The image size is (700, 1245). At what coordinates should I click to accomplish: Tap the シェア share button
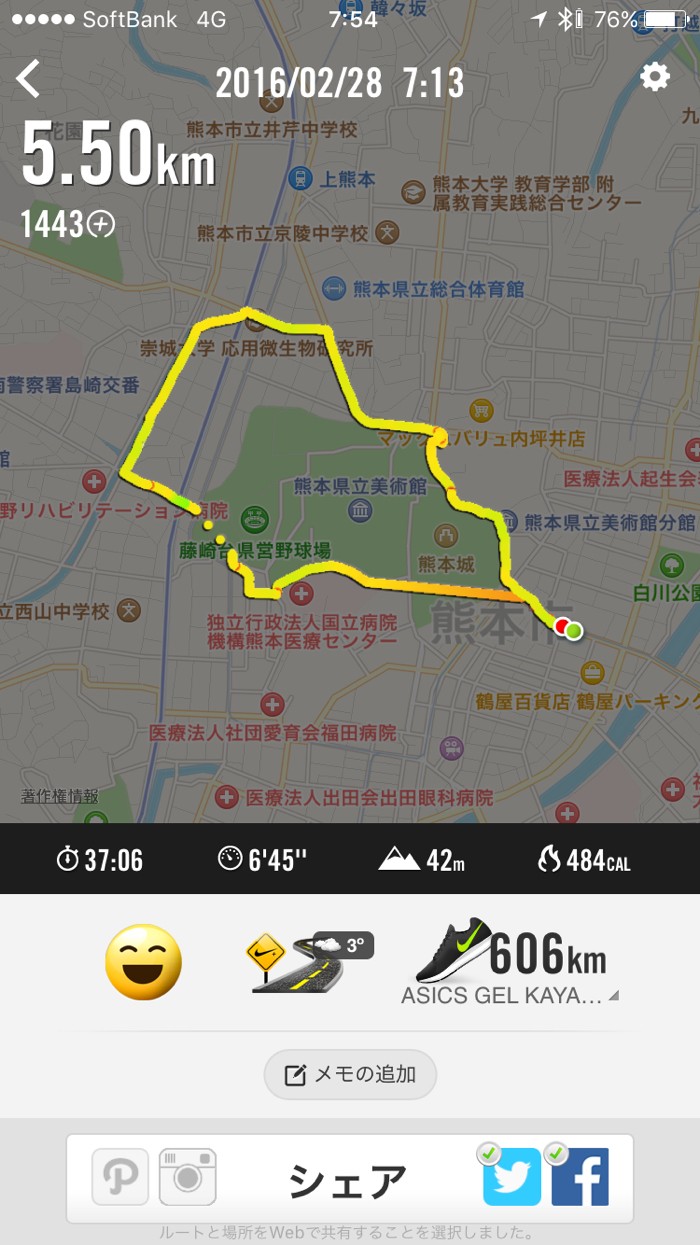tap(348, 1182)
